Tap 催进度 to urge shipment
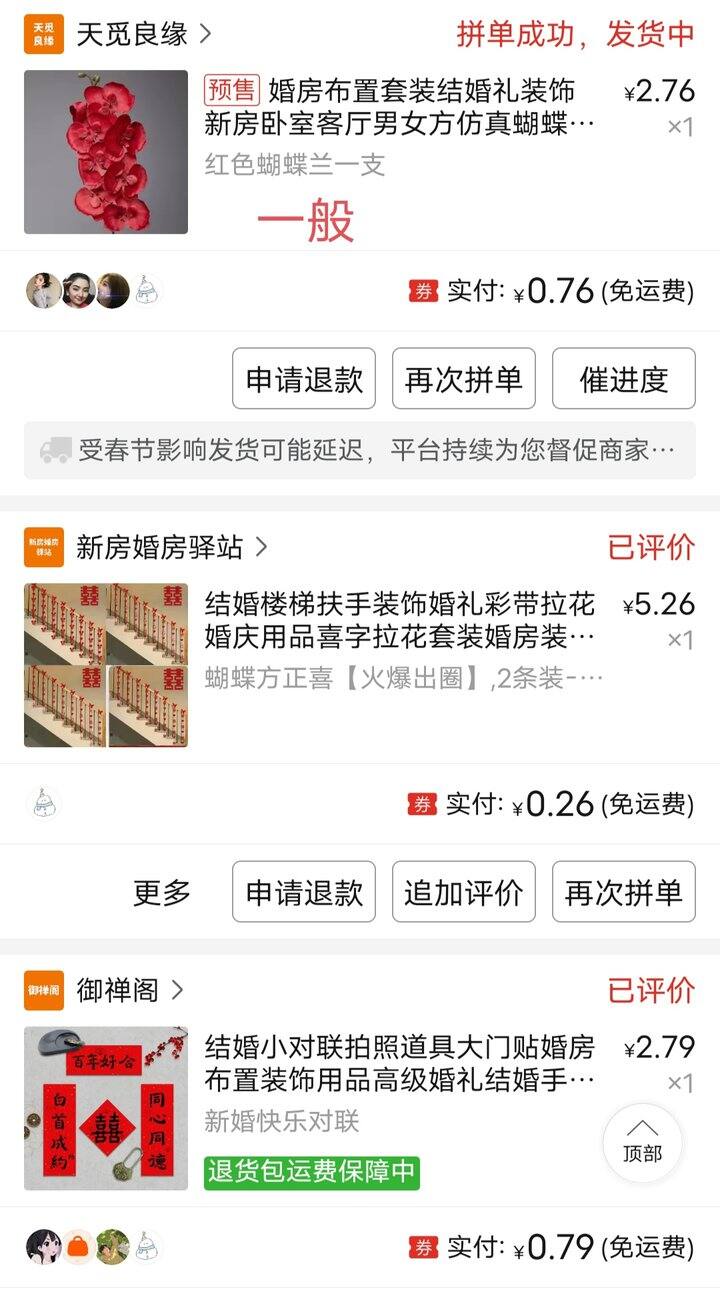Viewport: 720px width, 1293px height. click(624, 379)
